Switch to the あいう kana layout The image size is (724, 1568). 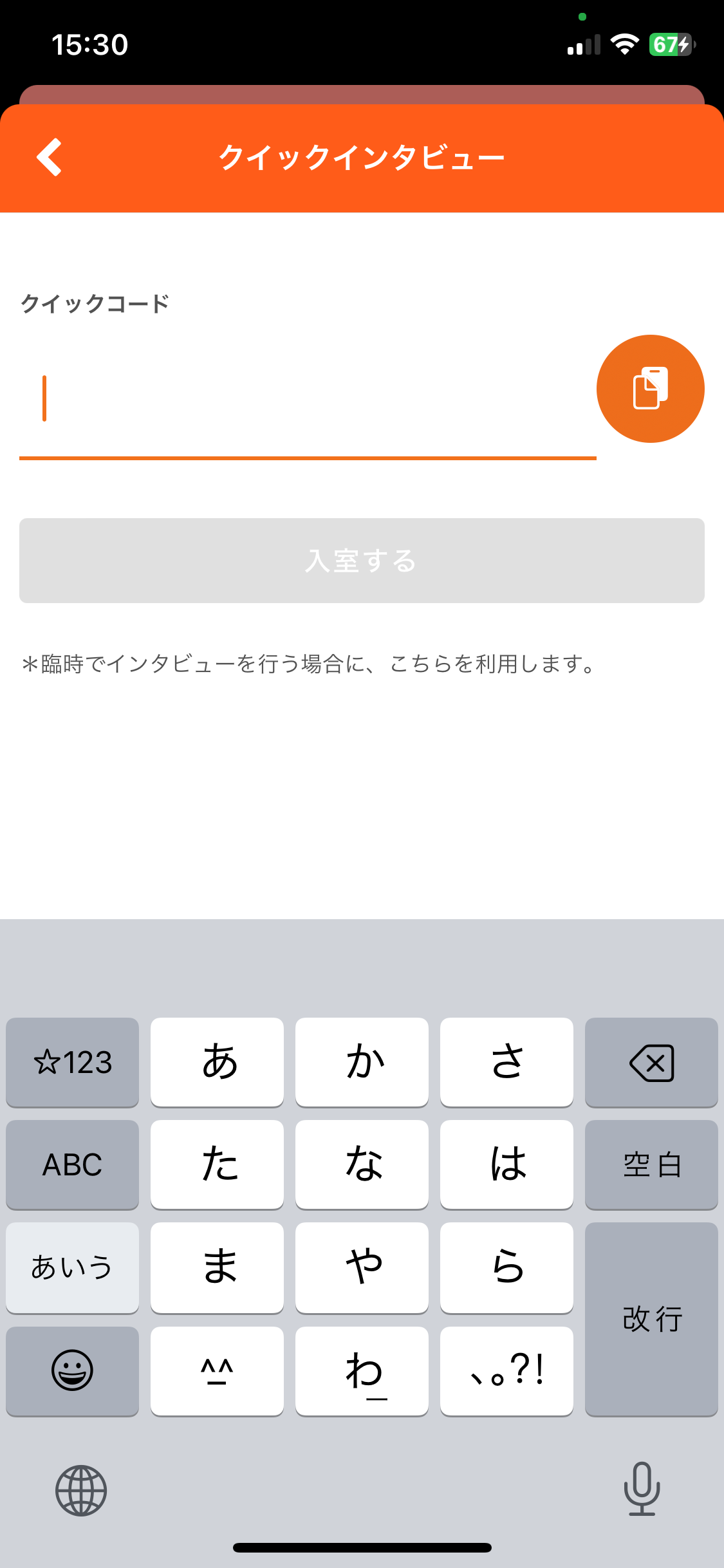point(71,1267)
